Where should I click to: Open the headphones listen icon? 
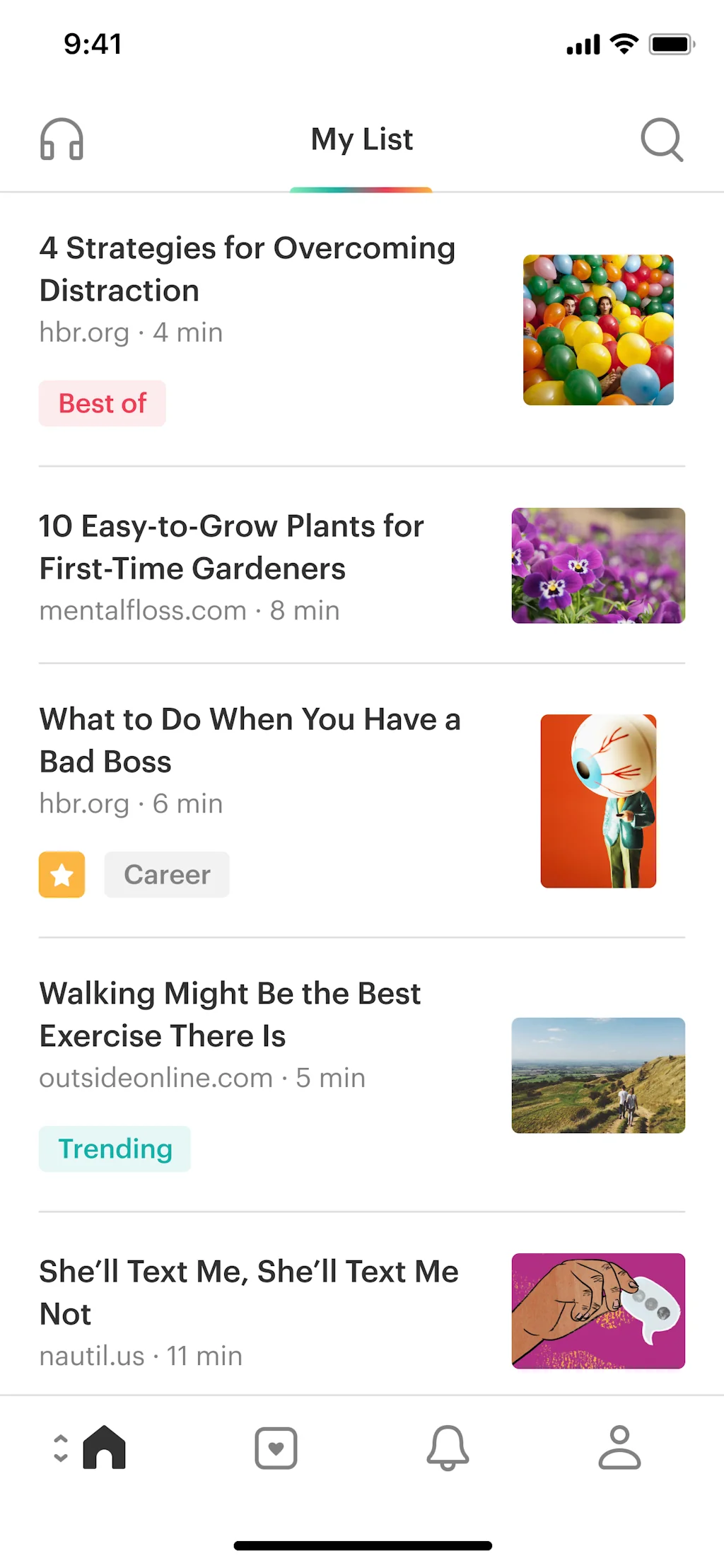(62, 139)
